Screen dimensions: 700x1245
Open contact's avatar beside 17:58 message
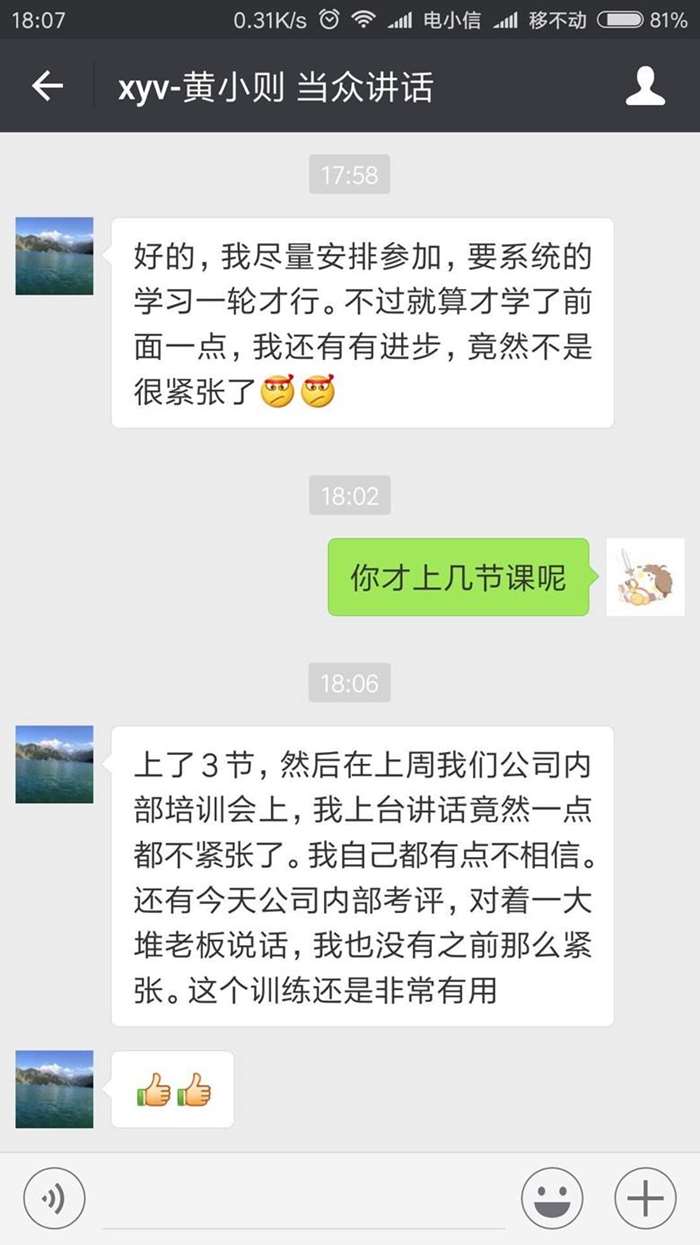point(54,256)
